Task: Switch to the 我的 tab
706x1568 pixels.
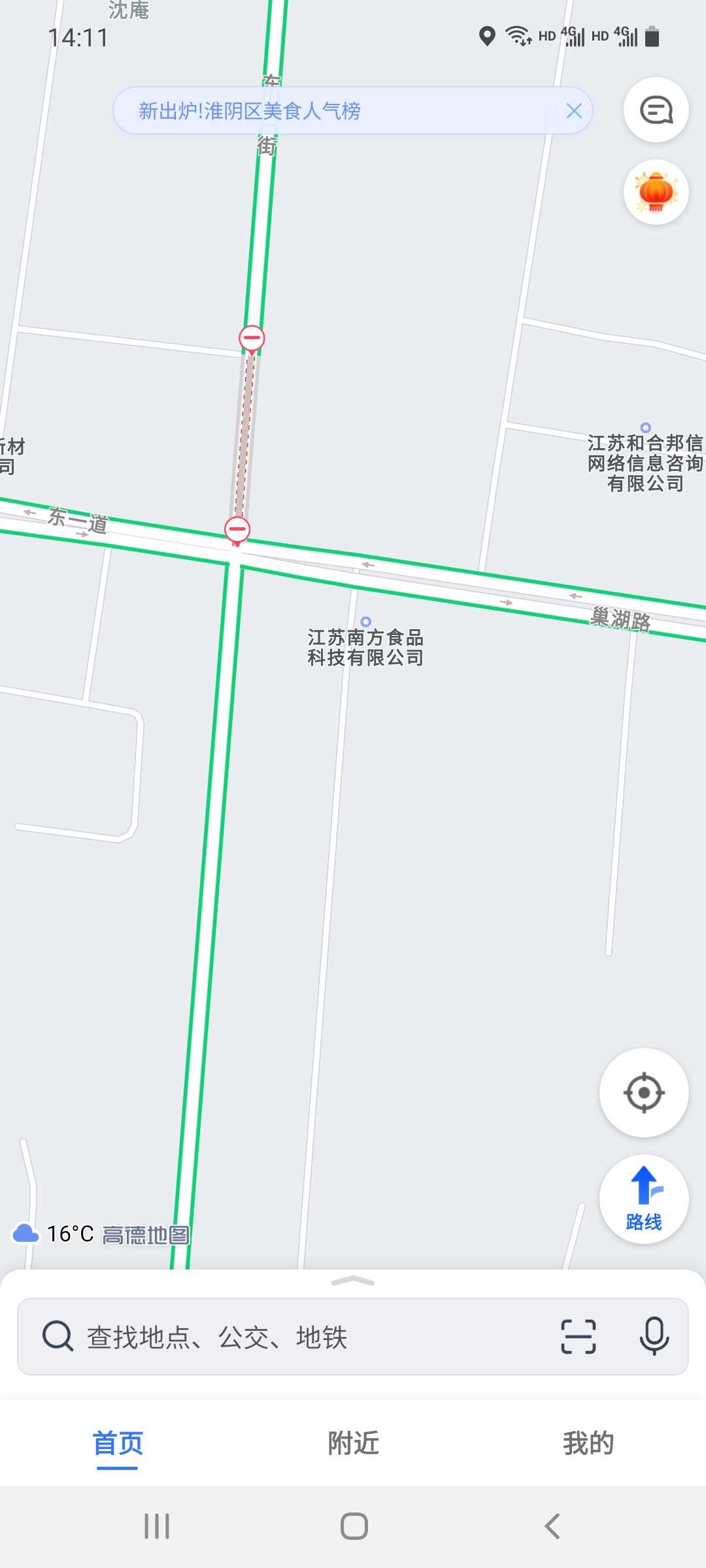Action: (x=588, y=1443)
